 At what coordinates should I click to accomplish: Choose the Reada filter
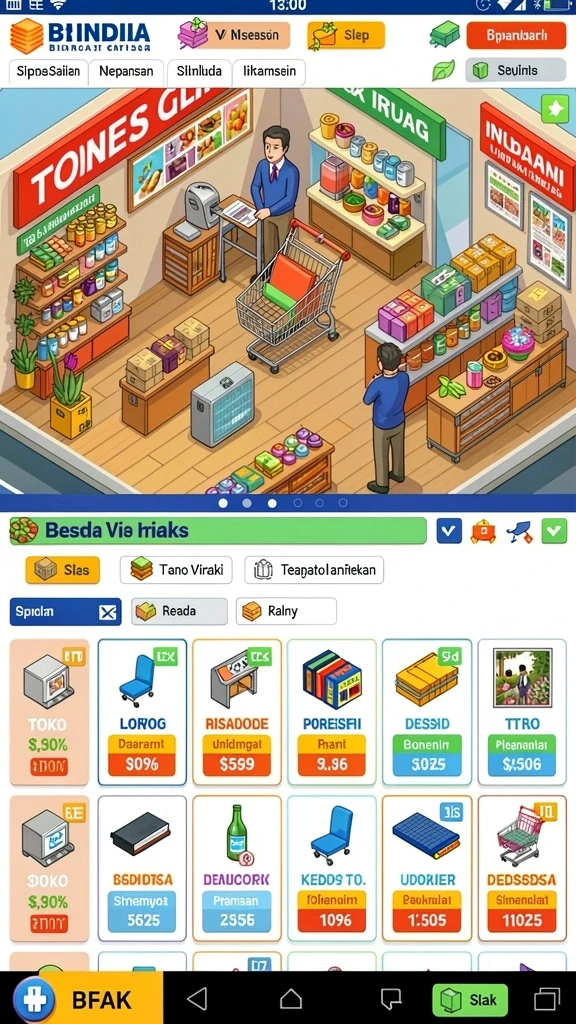[180, 611]
